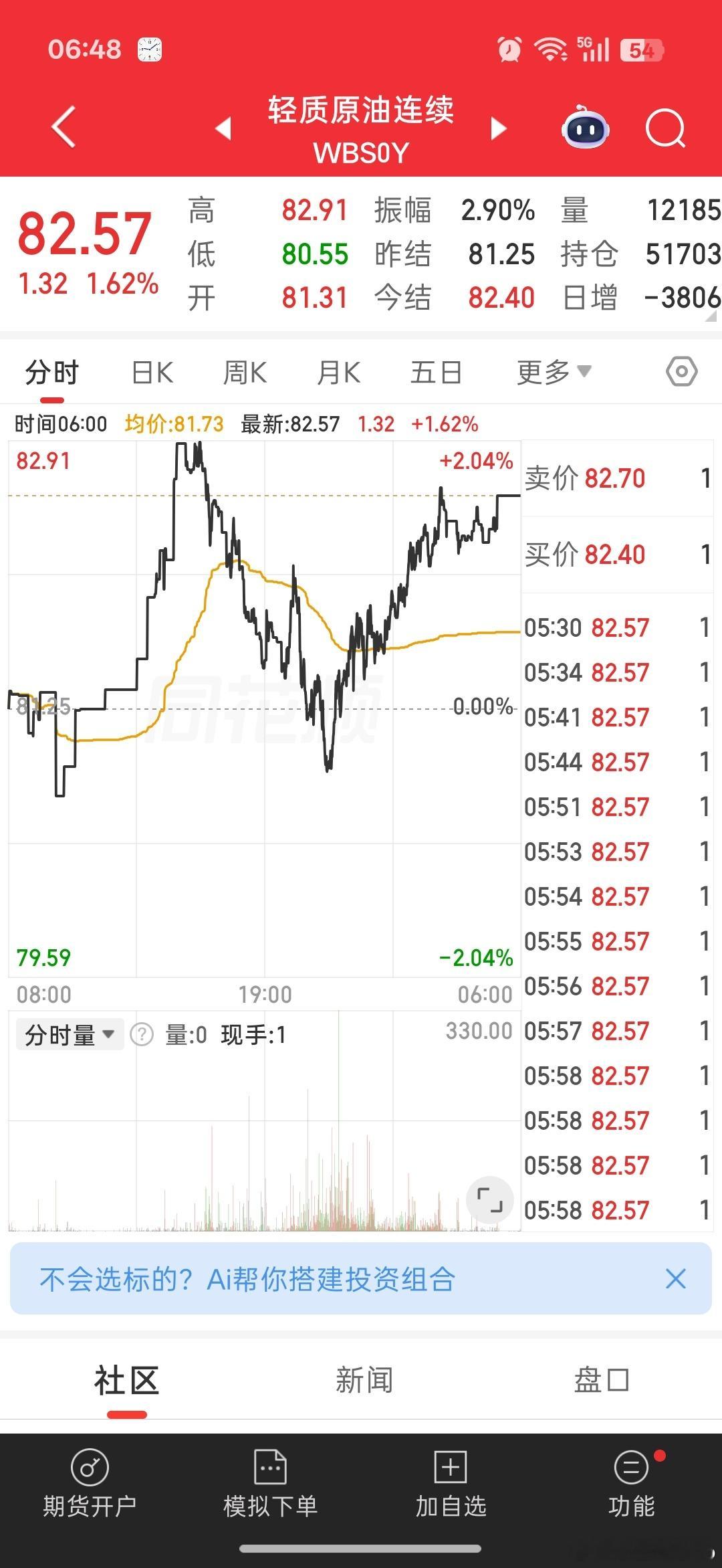722x1568 pixels.
Task: Open 期货开户 account opening
Action: pos(90,1483)
